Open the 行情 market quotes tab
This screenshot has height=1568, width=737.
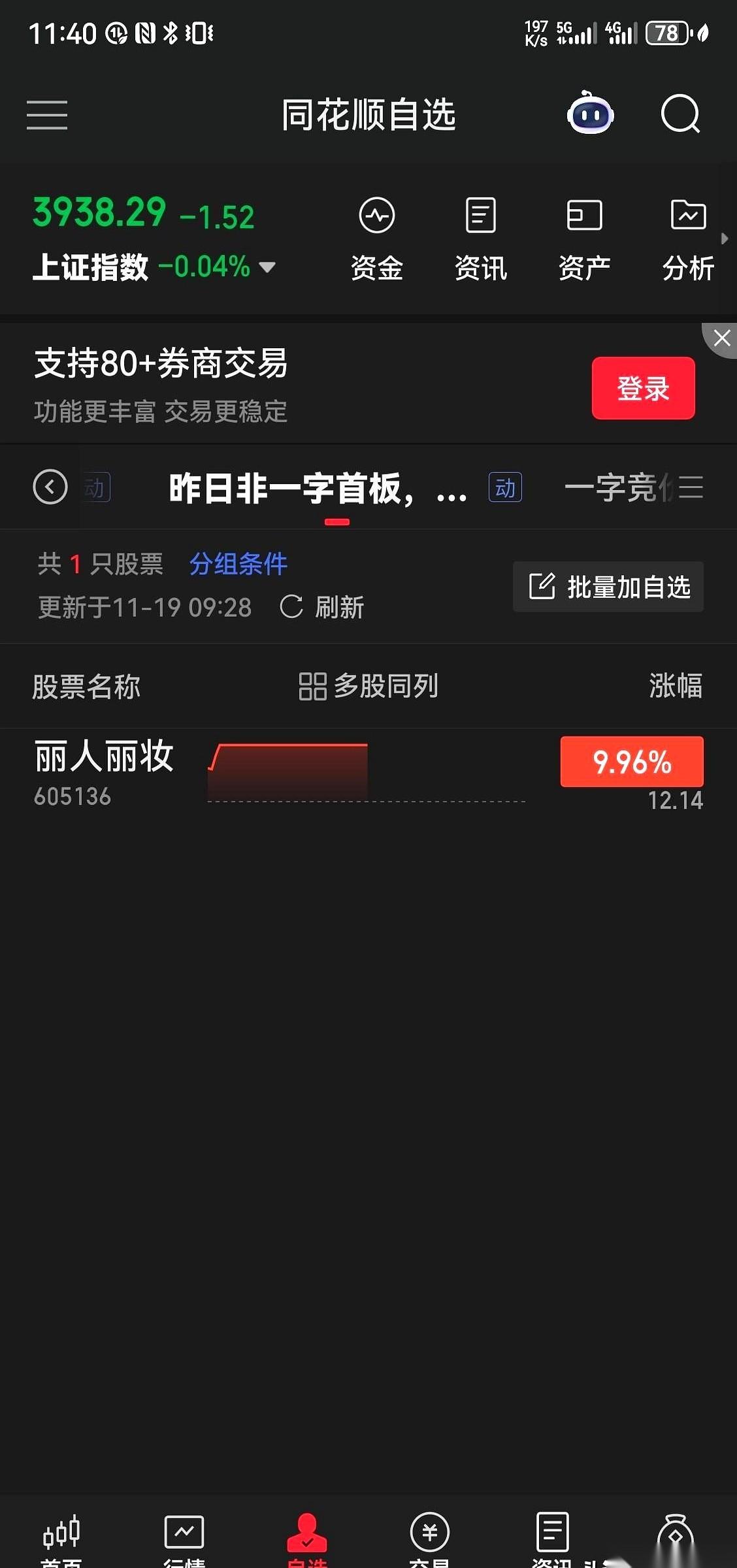(x=184, y=1532)
